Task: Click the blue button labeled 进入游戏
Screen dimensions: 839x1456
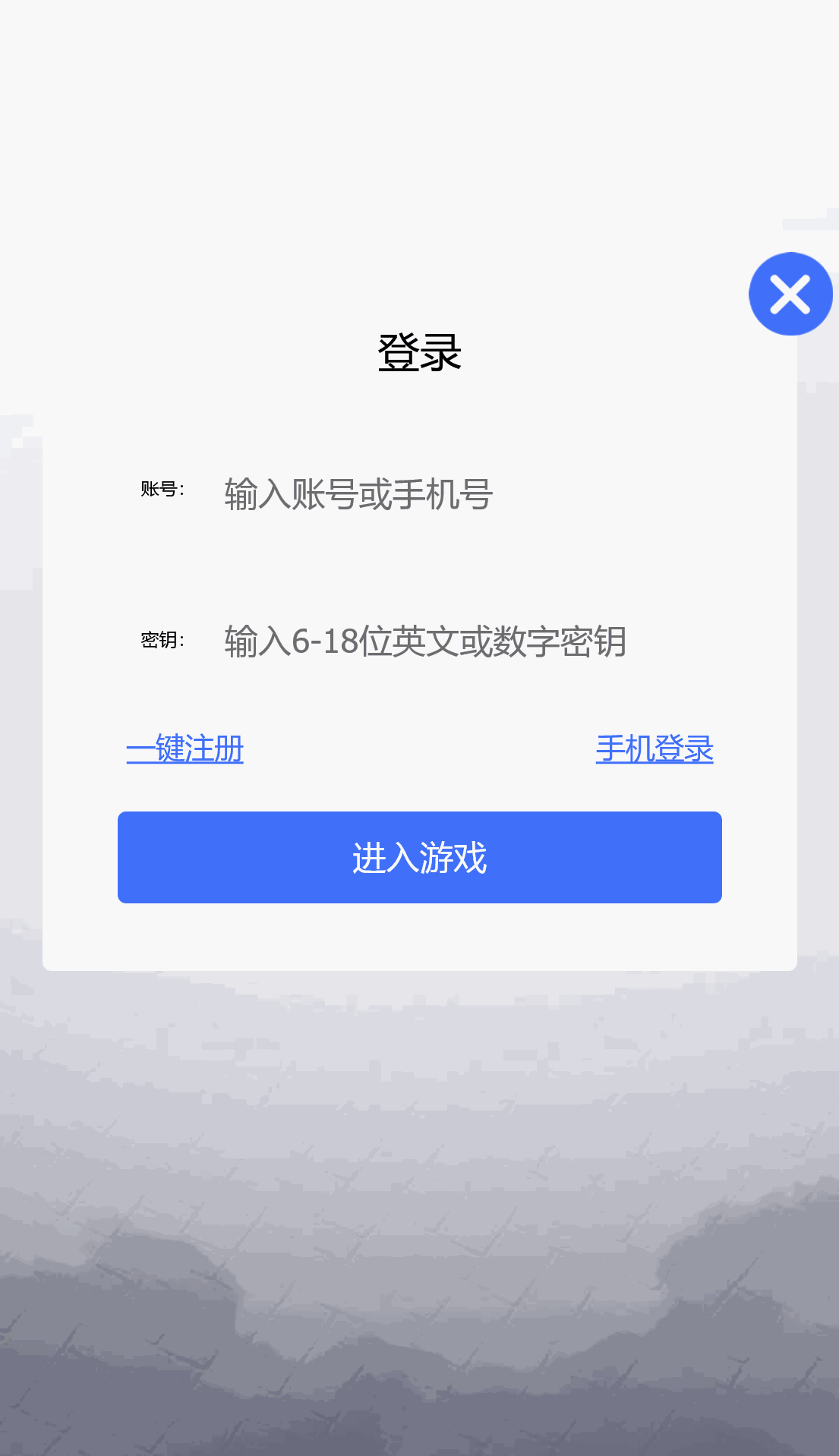Action: (419, 857)
